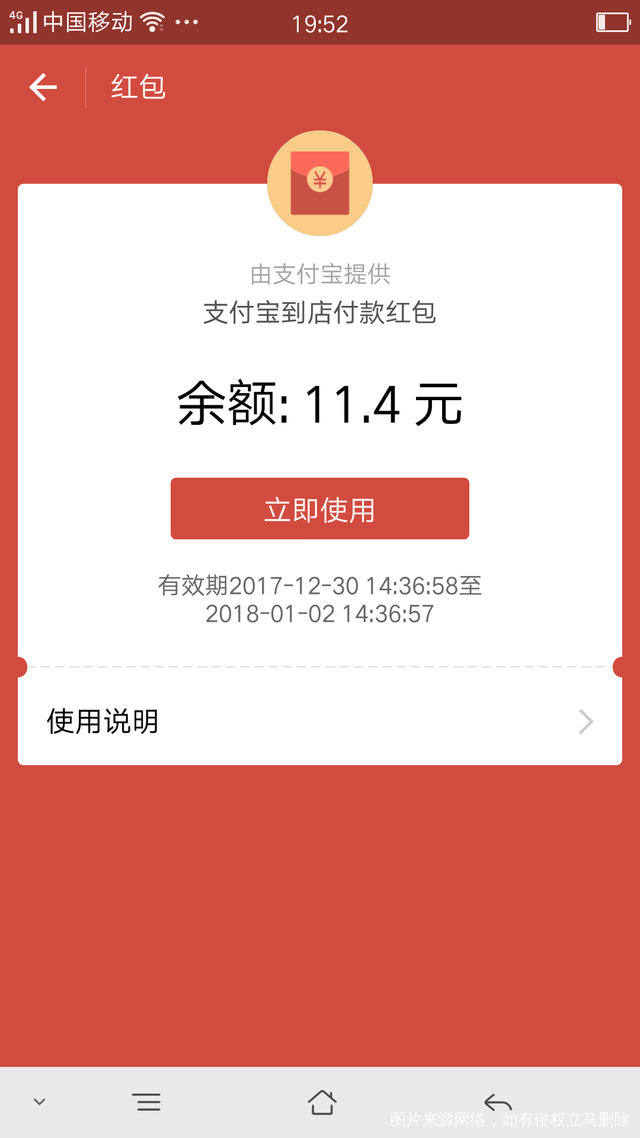This screenshot has height=1138, width=640.
Task: Tap the system home button
Action: point(321,1102)
